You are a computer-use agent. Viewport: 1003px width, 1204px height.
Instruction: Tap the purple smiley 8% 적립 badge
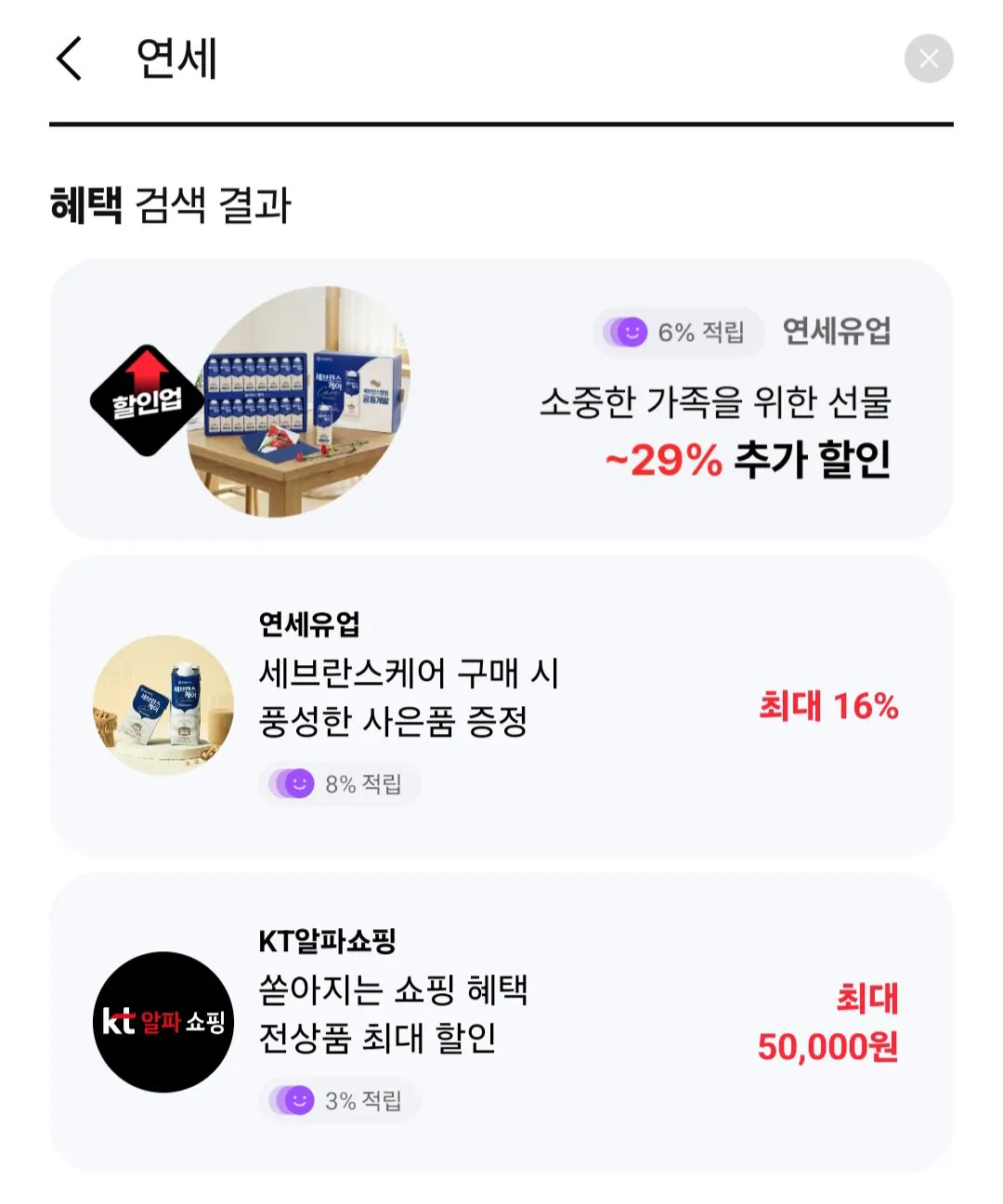[x=337, y=784]
